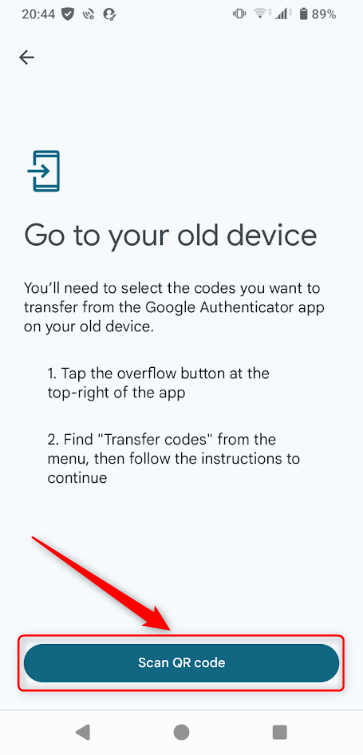Go back using the top-left arrow

(26, 57)
